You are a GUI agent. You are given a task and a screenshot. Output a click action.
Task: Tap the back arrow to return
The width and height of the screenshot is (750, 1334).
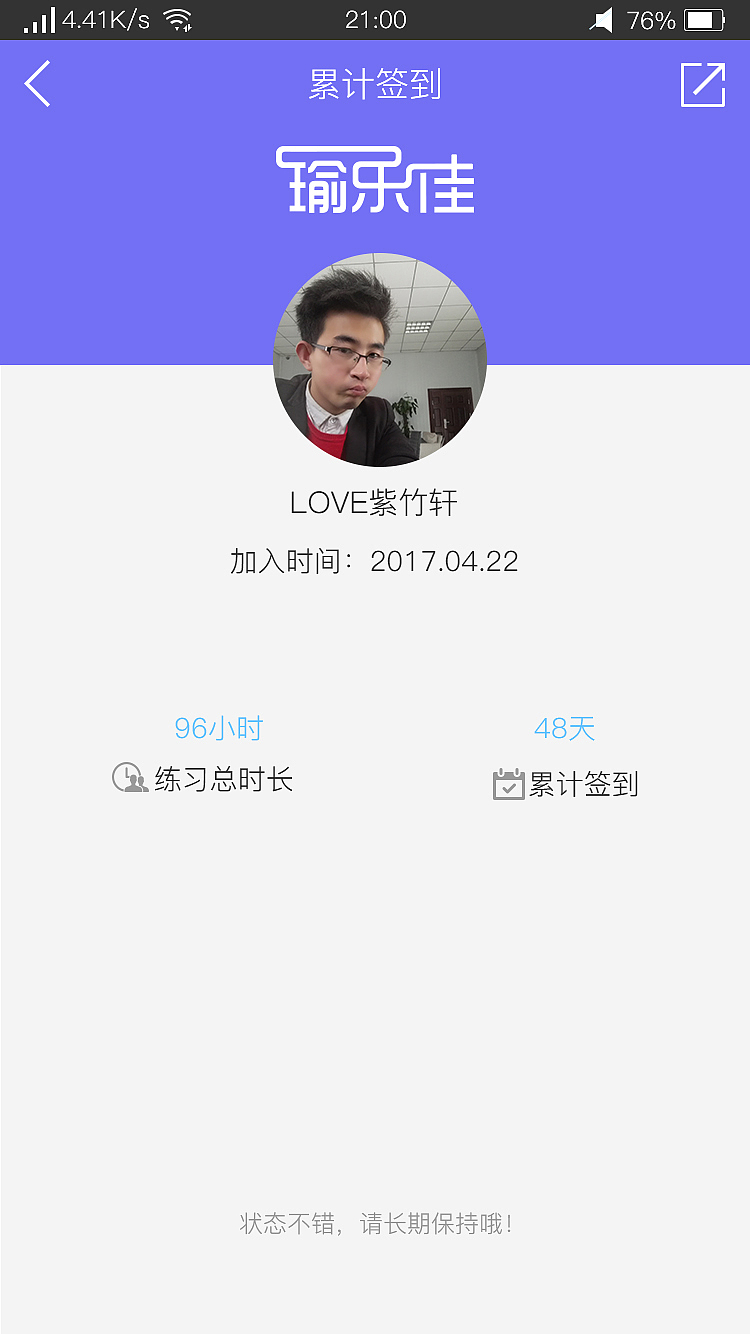[37, 84]
